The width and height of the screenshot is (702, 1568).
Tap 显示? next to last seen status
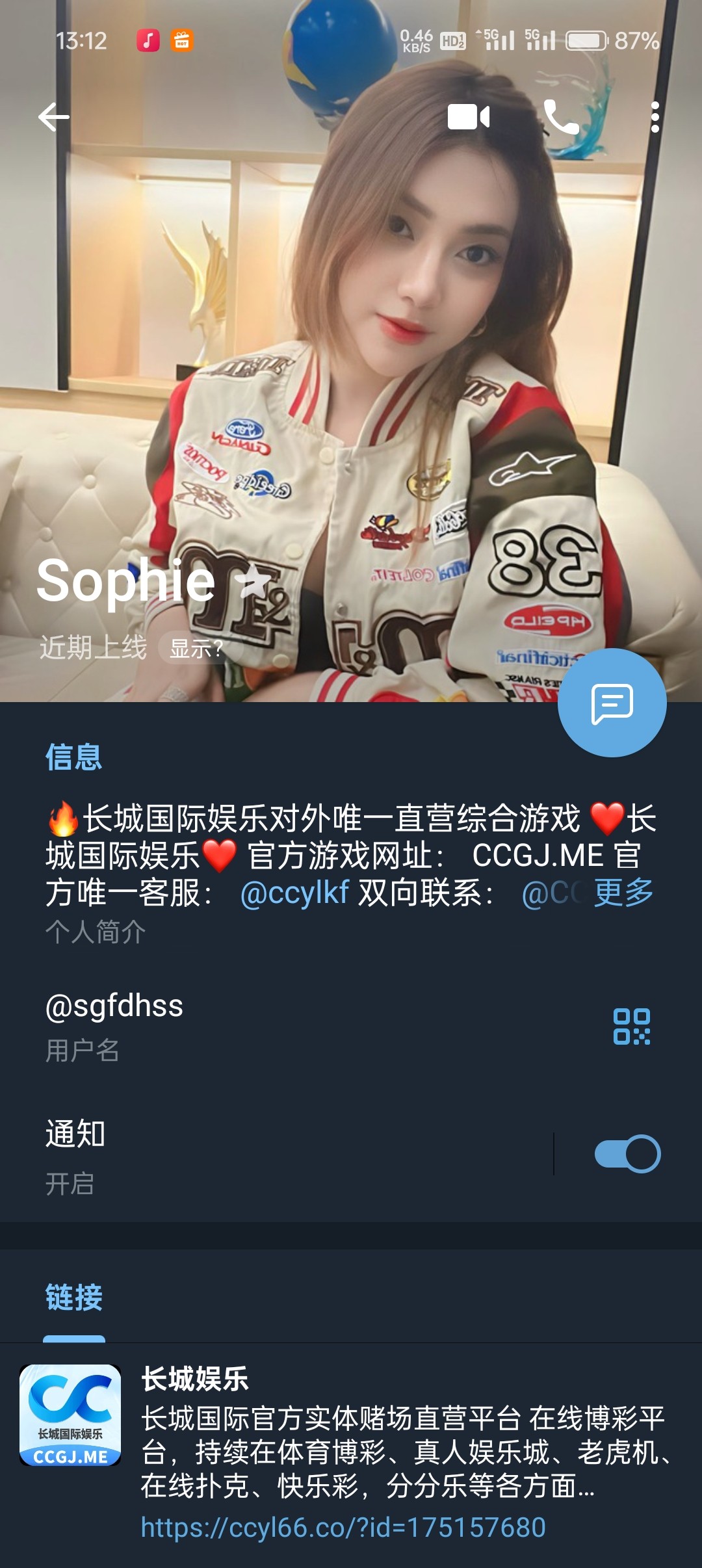coord(196,648)
